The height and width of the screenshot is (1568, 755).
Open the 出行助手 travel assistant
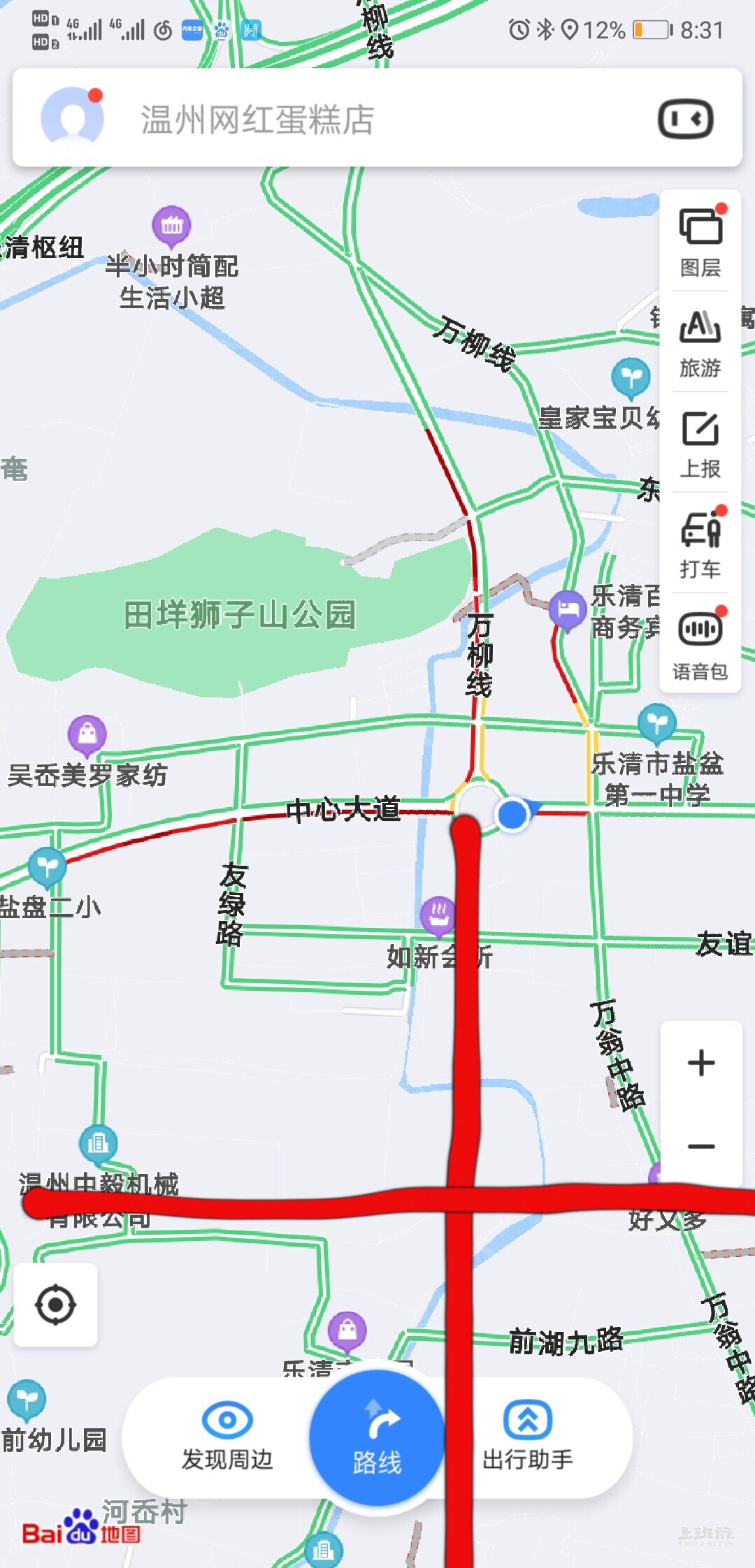click(x=528, y=1437)
